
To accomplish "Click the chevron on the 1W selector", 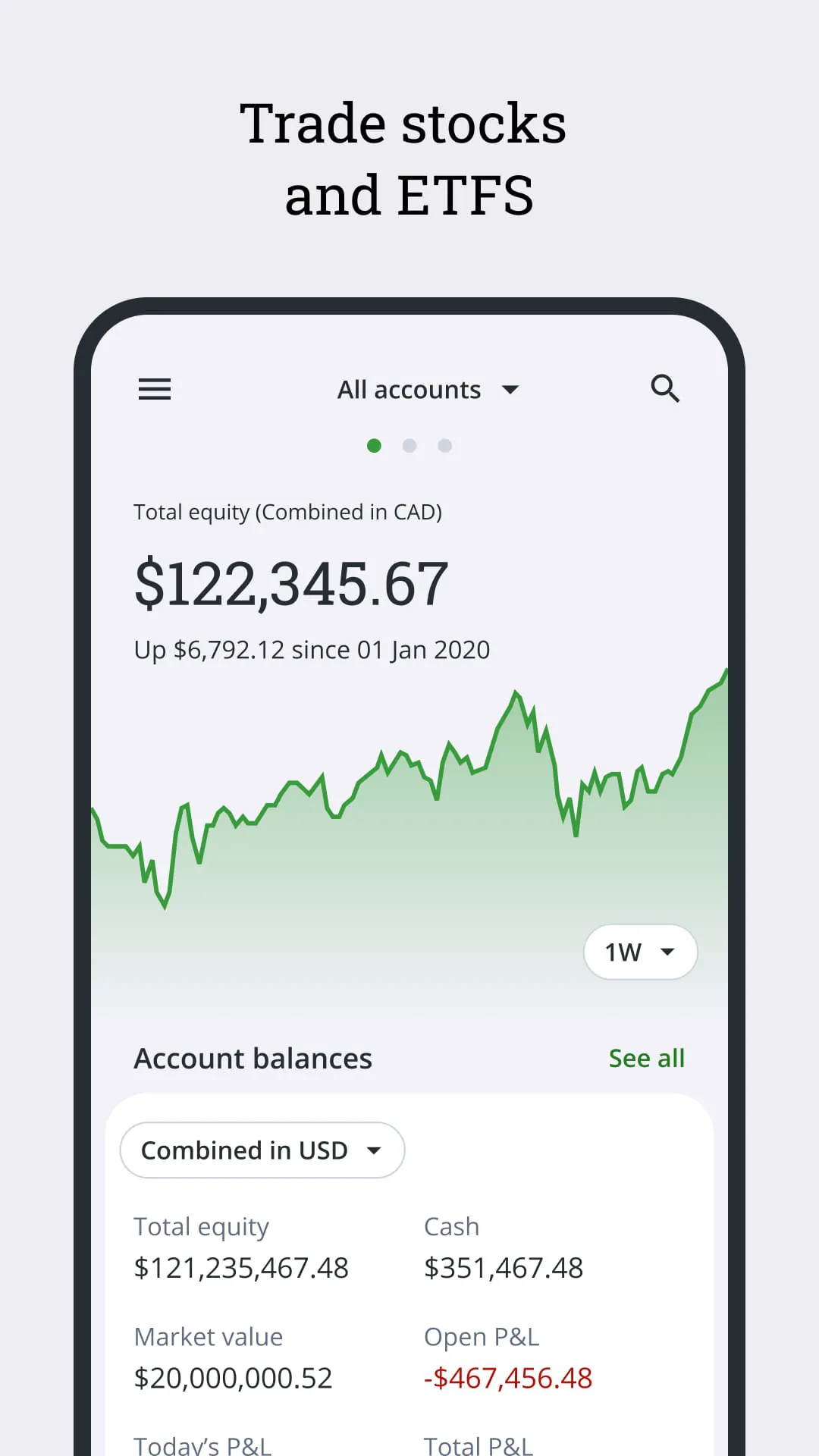I will [669, 951].
